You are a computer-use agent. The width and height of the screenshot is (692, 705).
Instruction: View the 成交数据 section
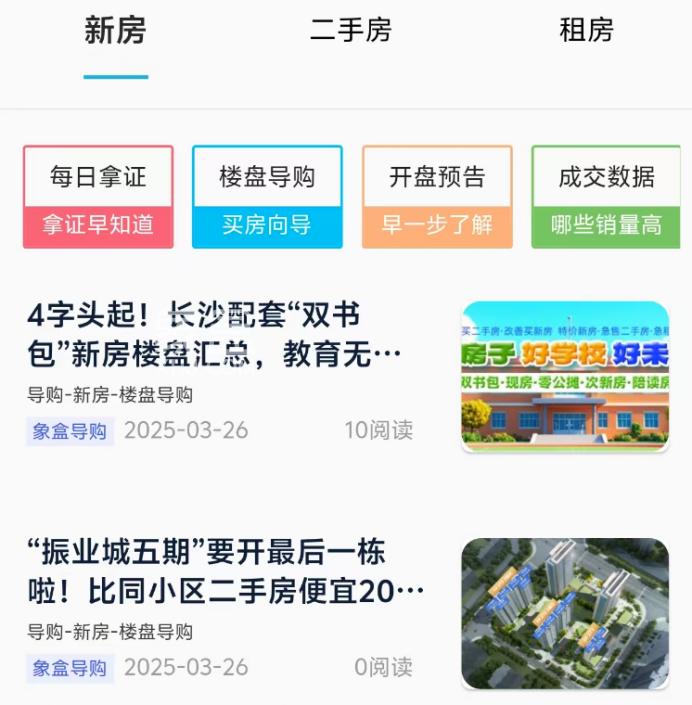point(606,197)
